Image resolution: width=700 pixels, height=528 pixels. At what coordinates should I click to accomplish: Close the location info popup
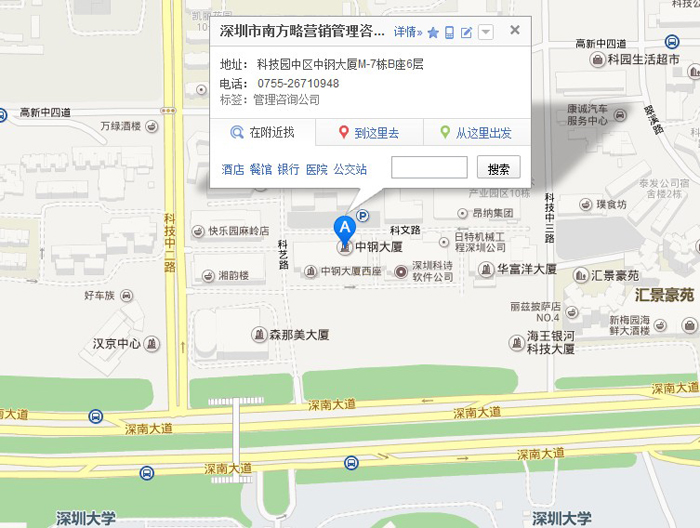pyautogui.click(x=515, y=30)
